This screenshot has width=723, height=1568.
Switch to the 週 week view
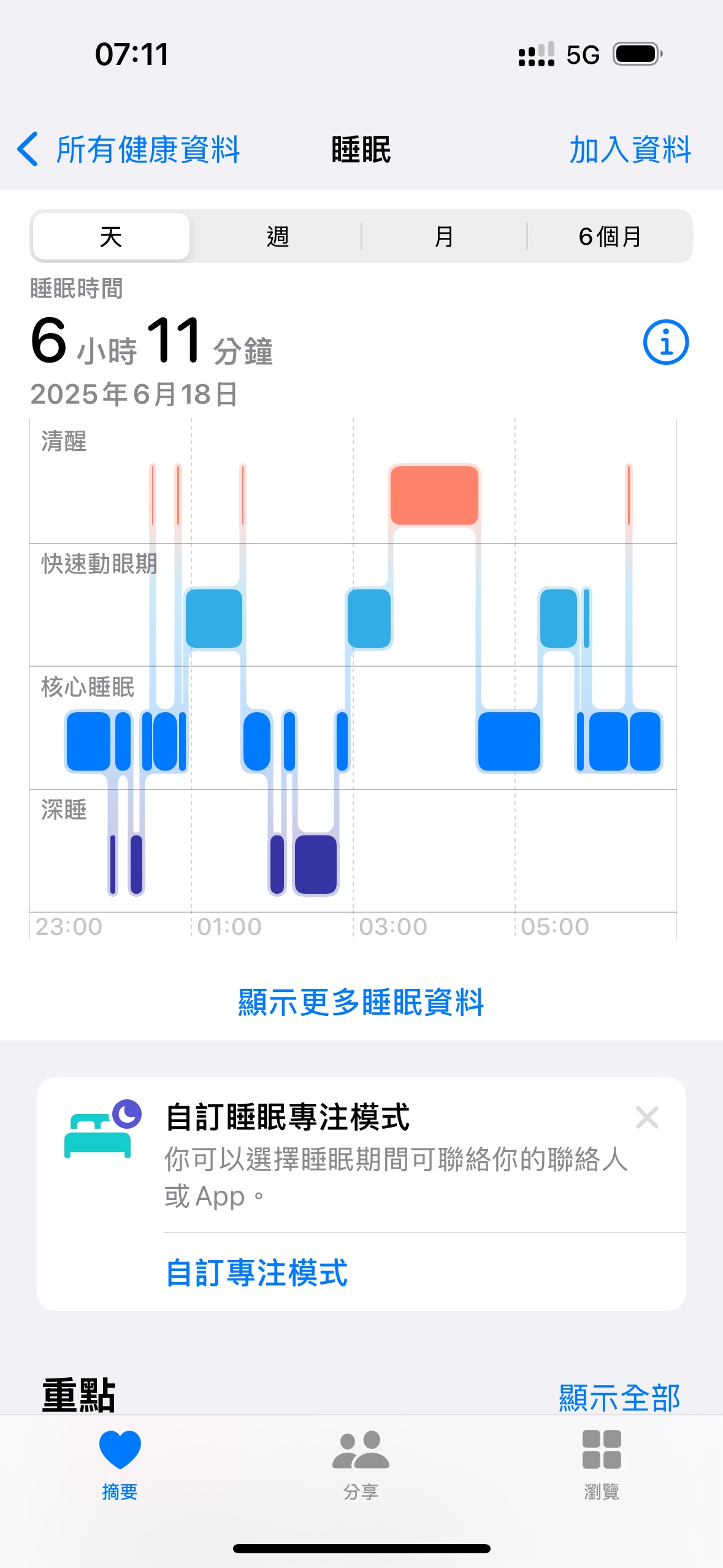277,237
